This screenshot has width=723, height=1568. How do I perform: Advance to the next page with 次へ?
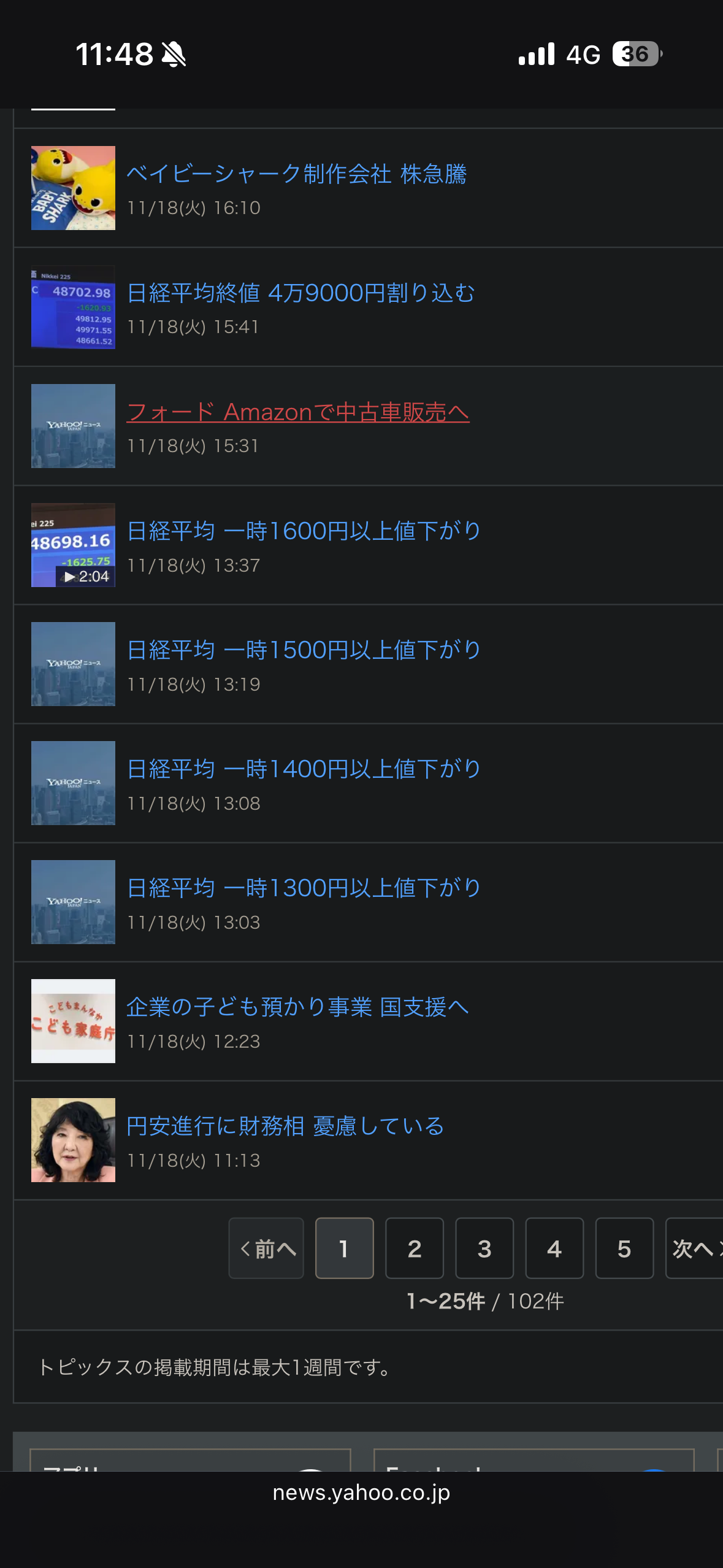pyautogui.click(x=695, y=1248)
